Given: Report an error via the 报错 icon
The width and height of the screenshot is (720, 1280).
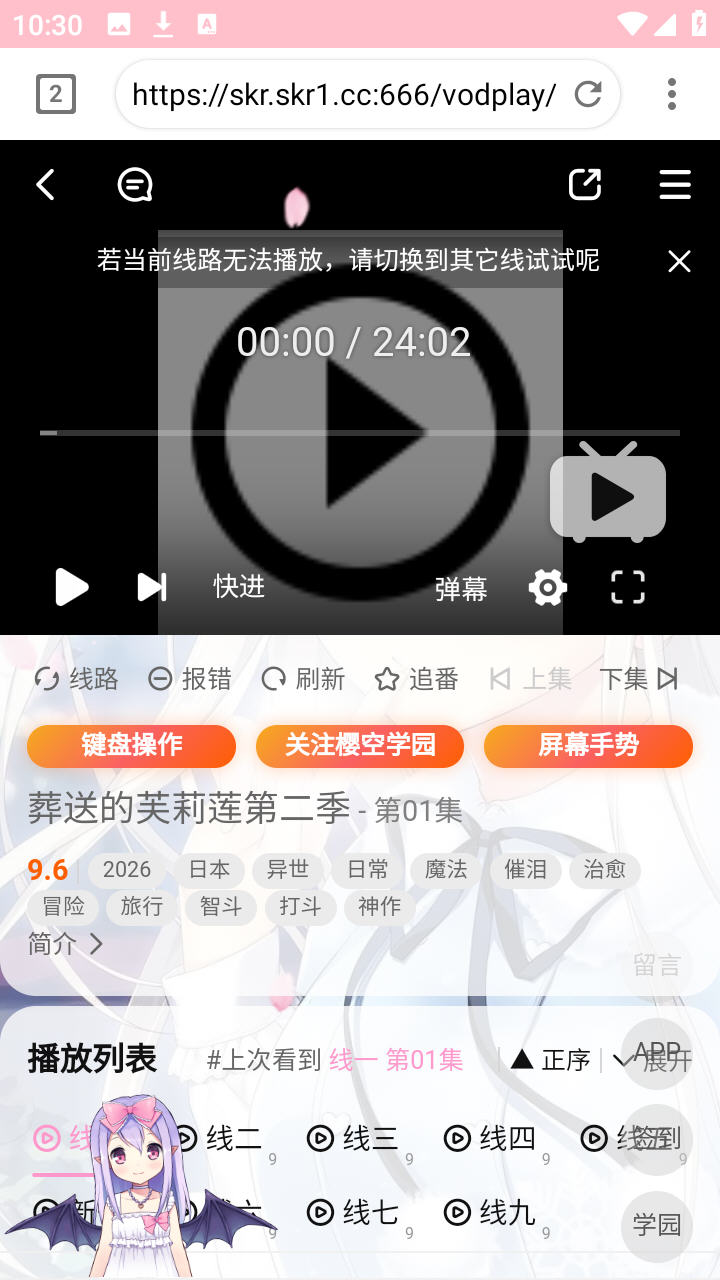Looking at the screenshot, I should (x=190, y=679).
